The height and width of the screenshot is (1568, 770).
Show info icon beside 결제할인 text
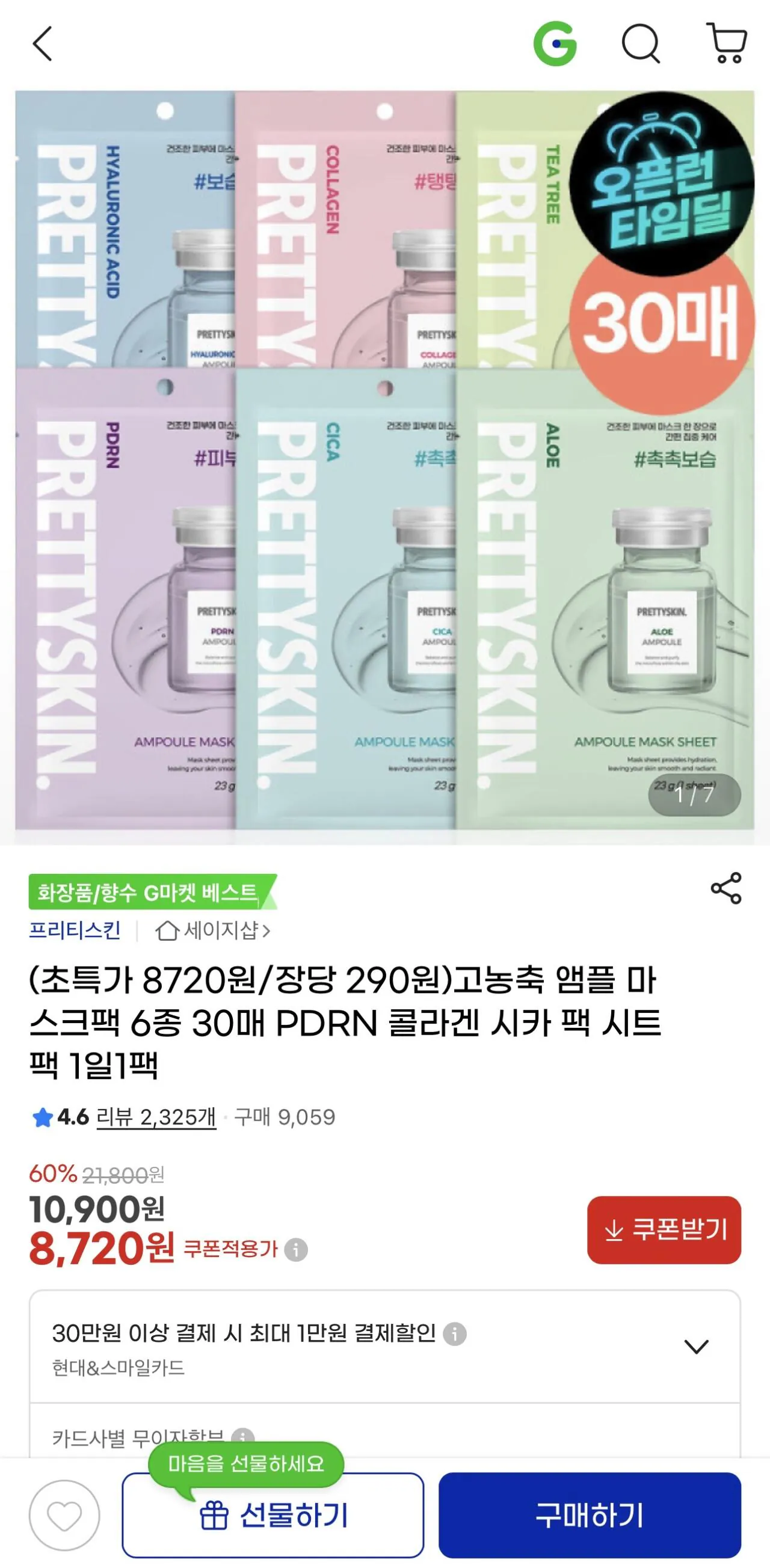[x=454, y=1333]
